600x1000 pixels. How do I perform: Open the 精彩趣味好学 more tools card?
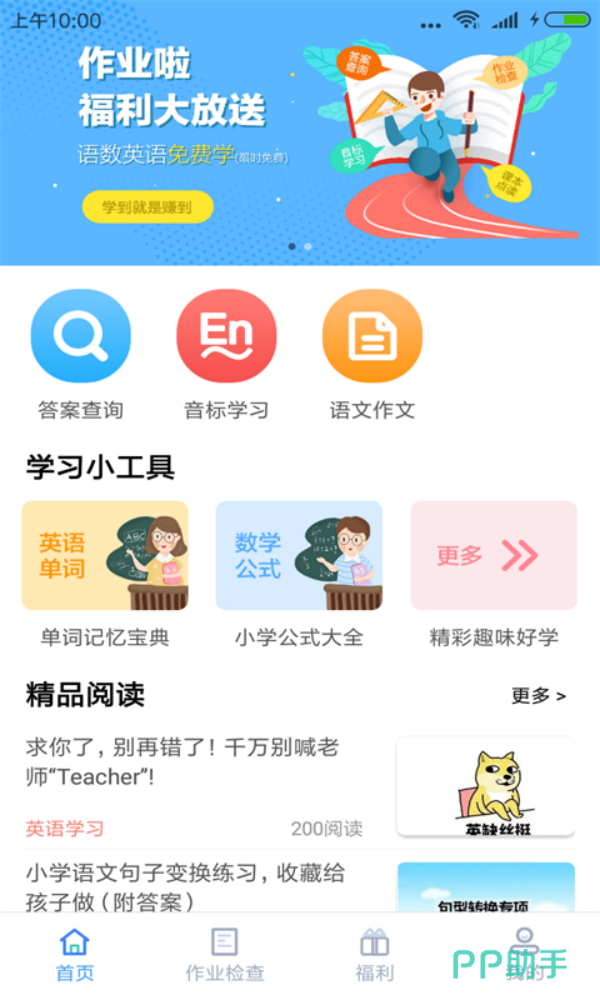pyautogui.click(x=494, y=556)
